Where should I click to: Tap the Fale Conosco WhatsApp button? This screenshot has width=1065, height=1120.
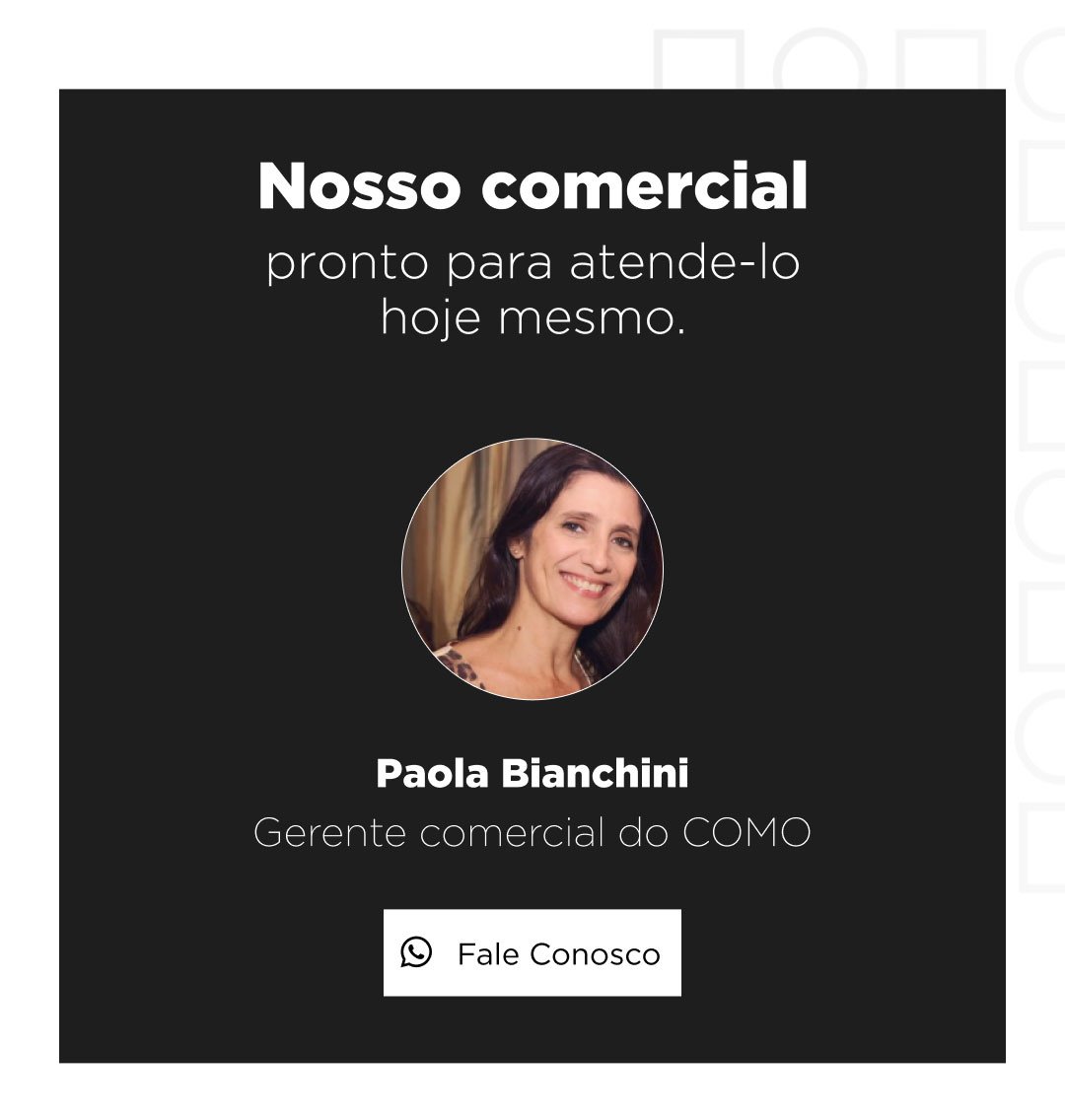click(532, 952)
